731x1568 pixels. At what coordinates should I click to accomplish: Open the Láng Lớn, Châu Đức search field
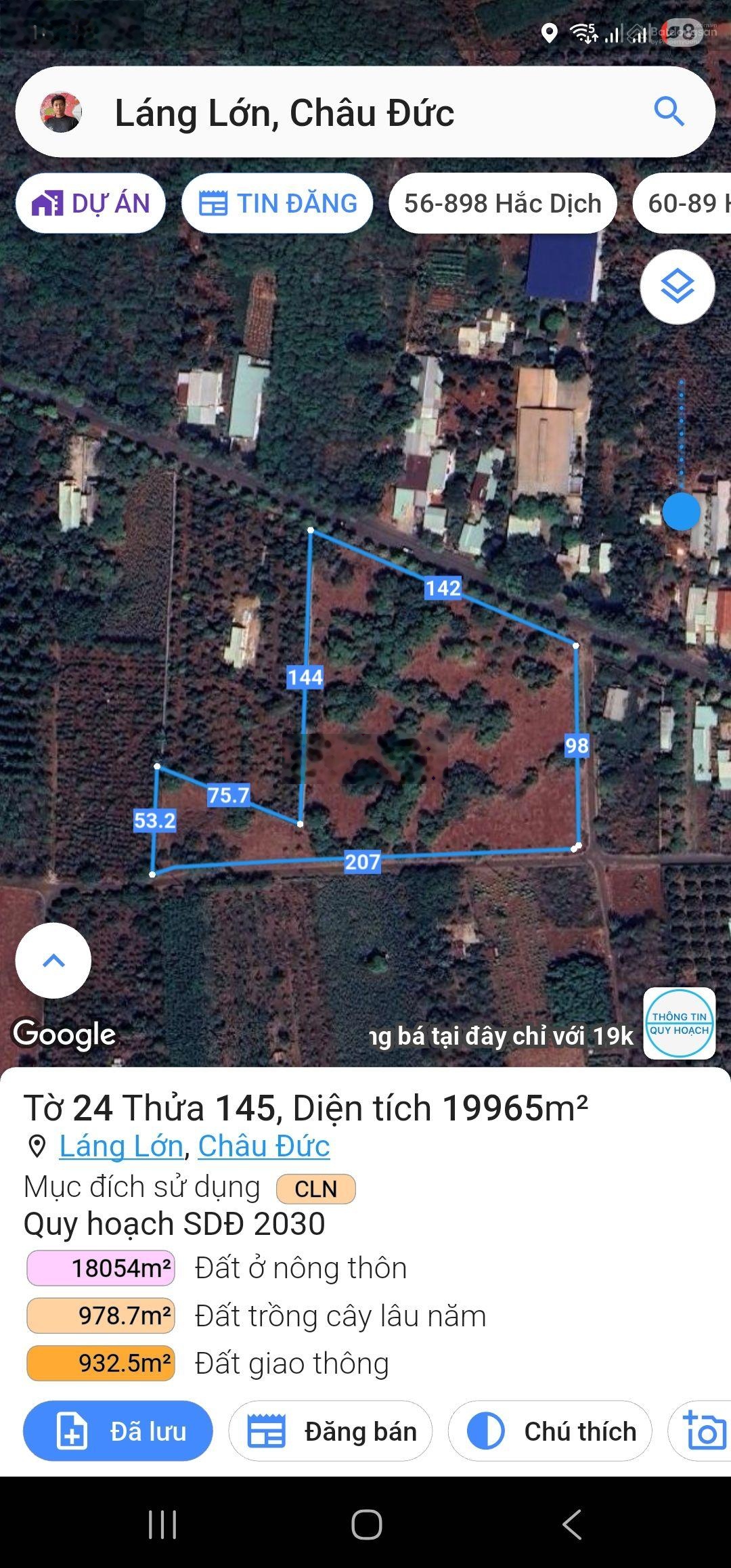click(x=352, y=112)
